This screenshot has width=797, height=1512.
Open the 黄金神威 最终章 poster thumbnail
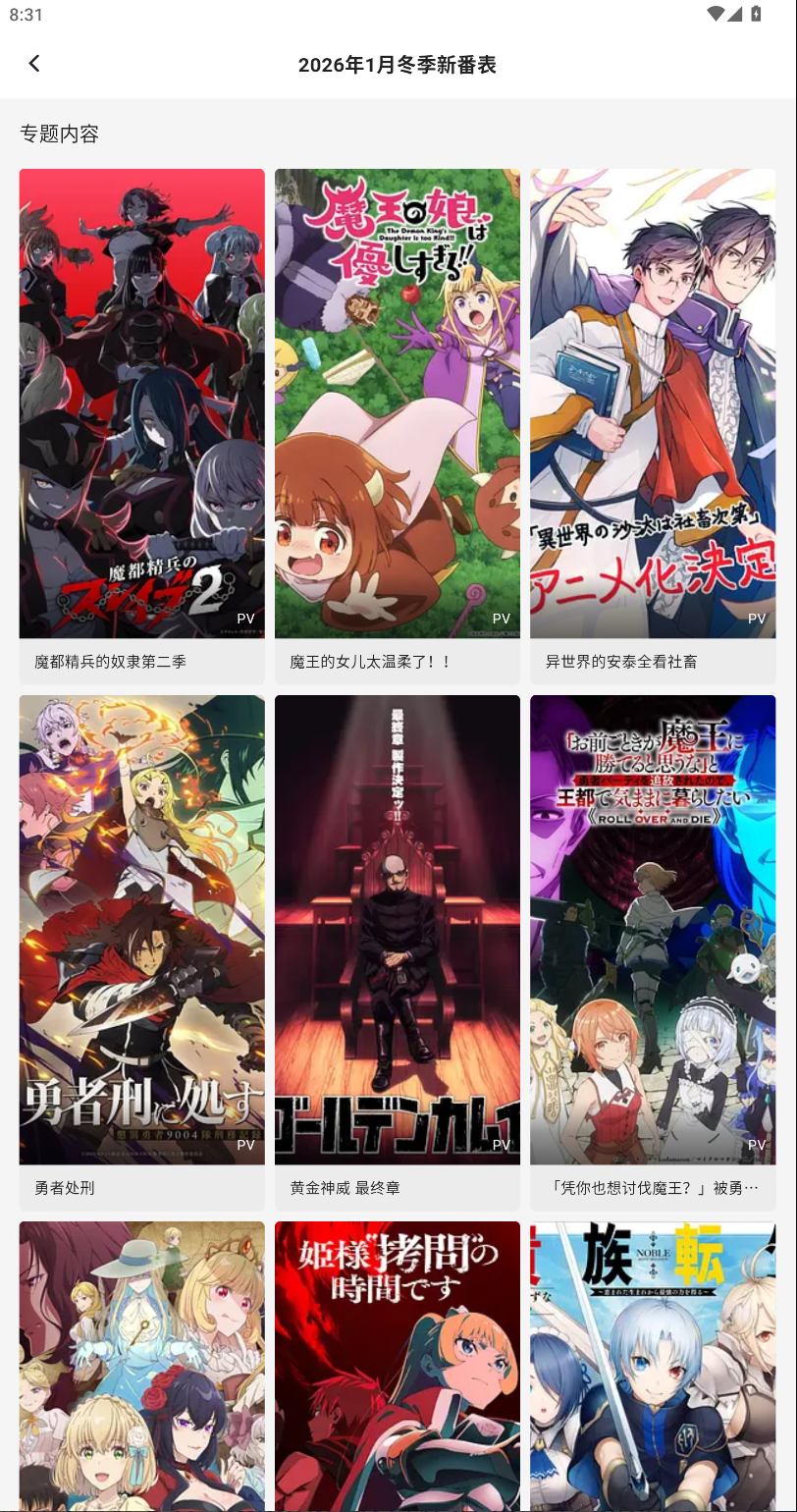point(398,930)
